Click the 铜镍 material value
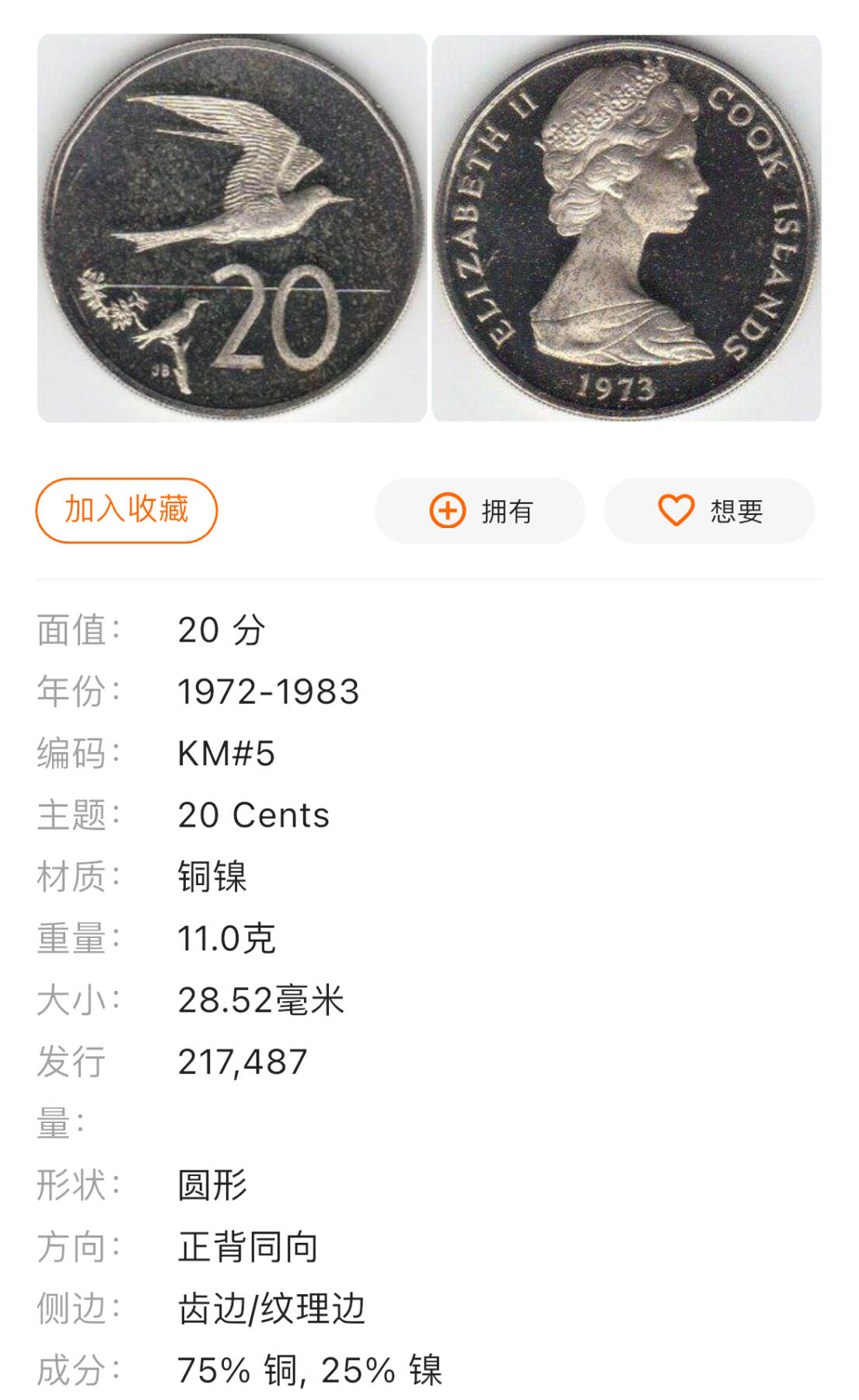The height and width of the screenshot is (1400, 859). pyautogui.click(x=212, y=876)
